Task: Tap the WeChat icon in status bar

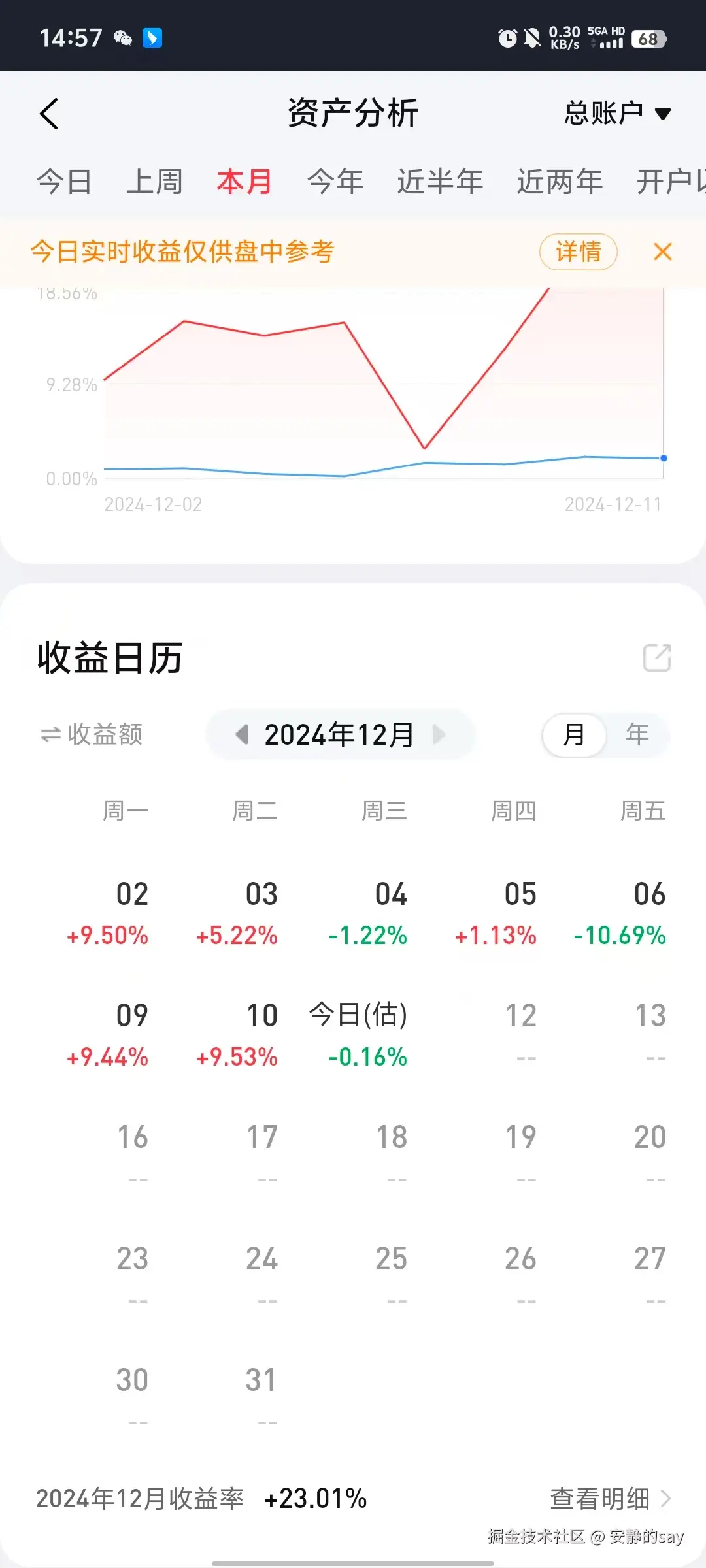Action: [x=121, y=38]
